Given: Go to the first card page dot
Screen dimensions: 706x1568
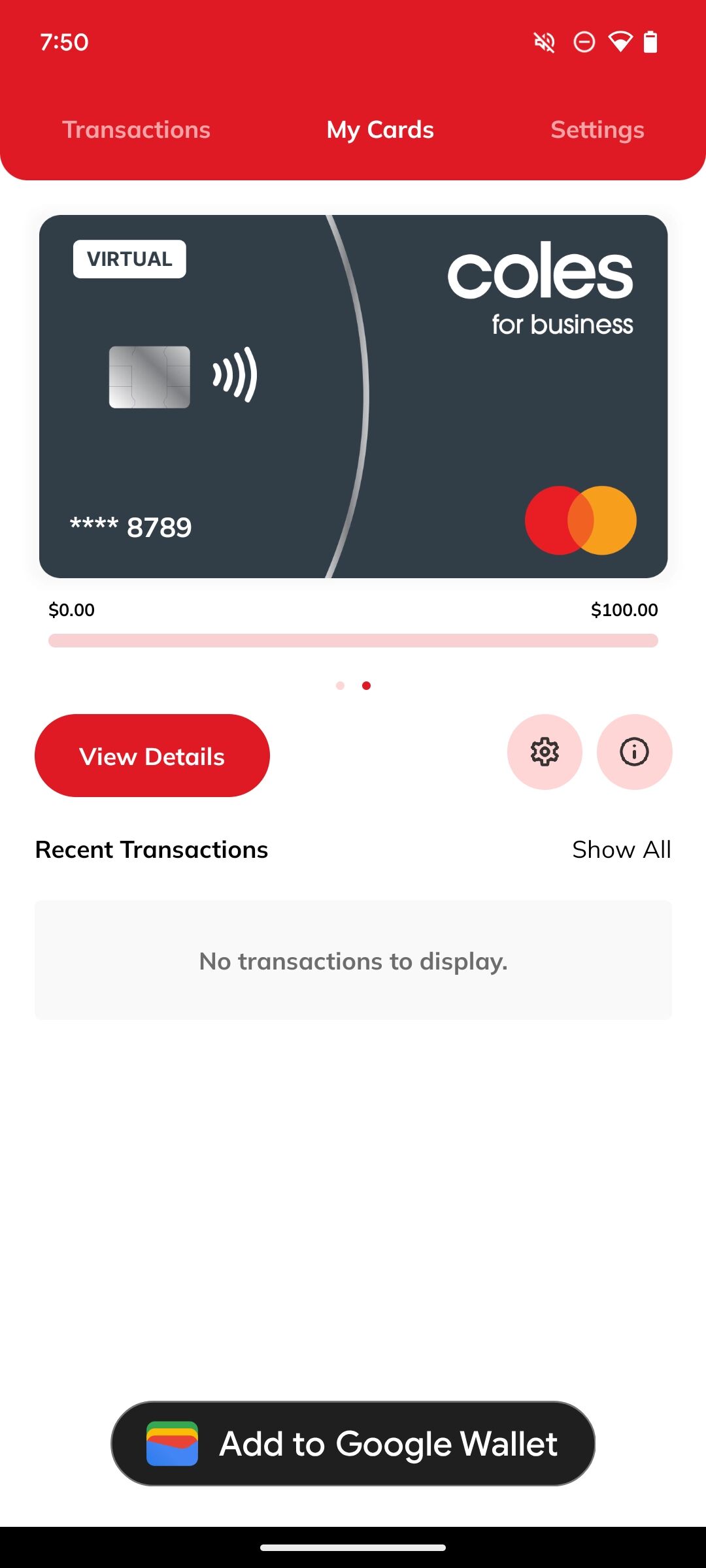Looking at the screenshot, I should 340,685.
